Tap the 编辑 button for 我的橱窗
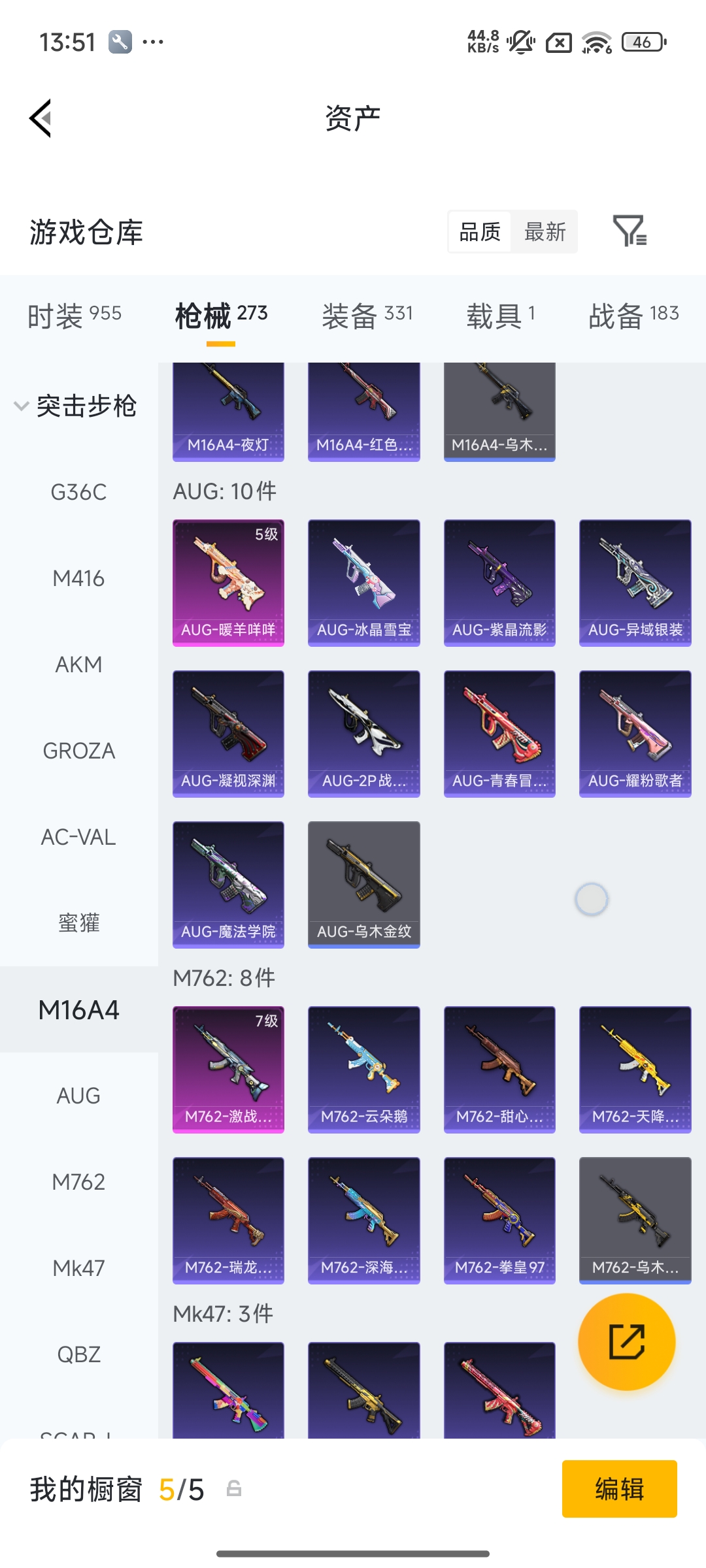706x1568 pixels. (x=619, y=1489)
